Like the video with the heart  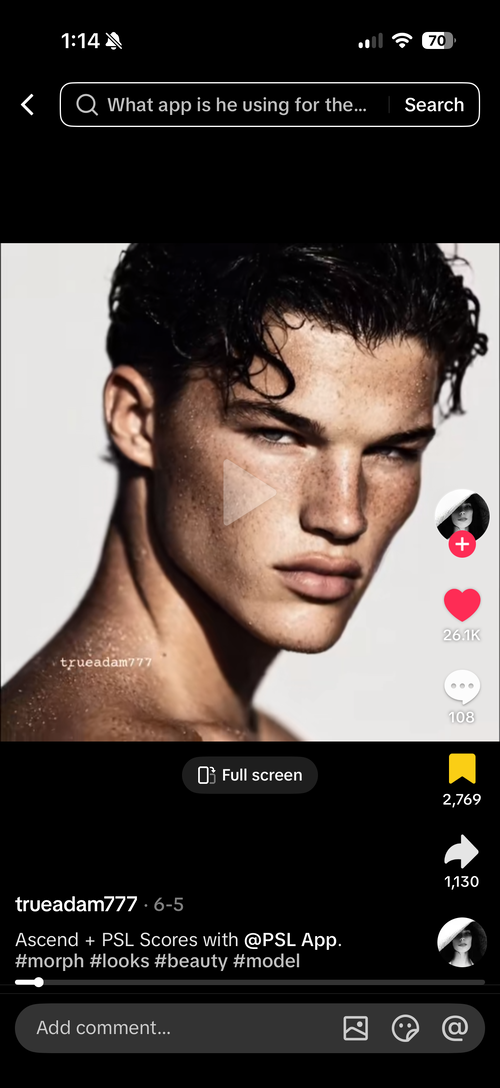[x=462, y=605]
